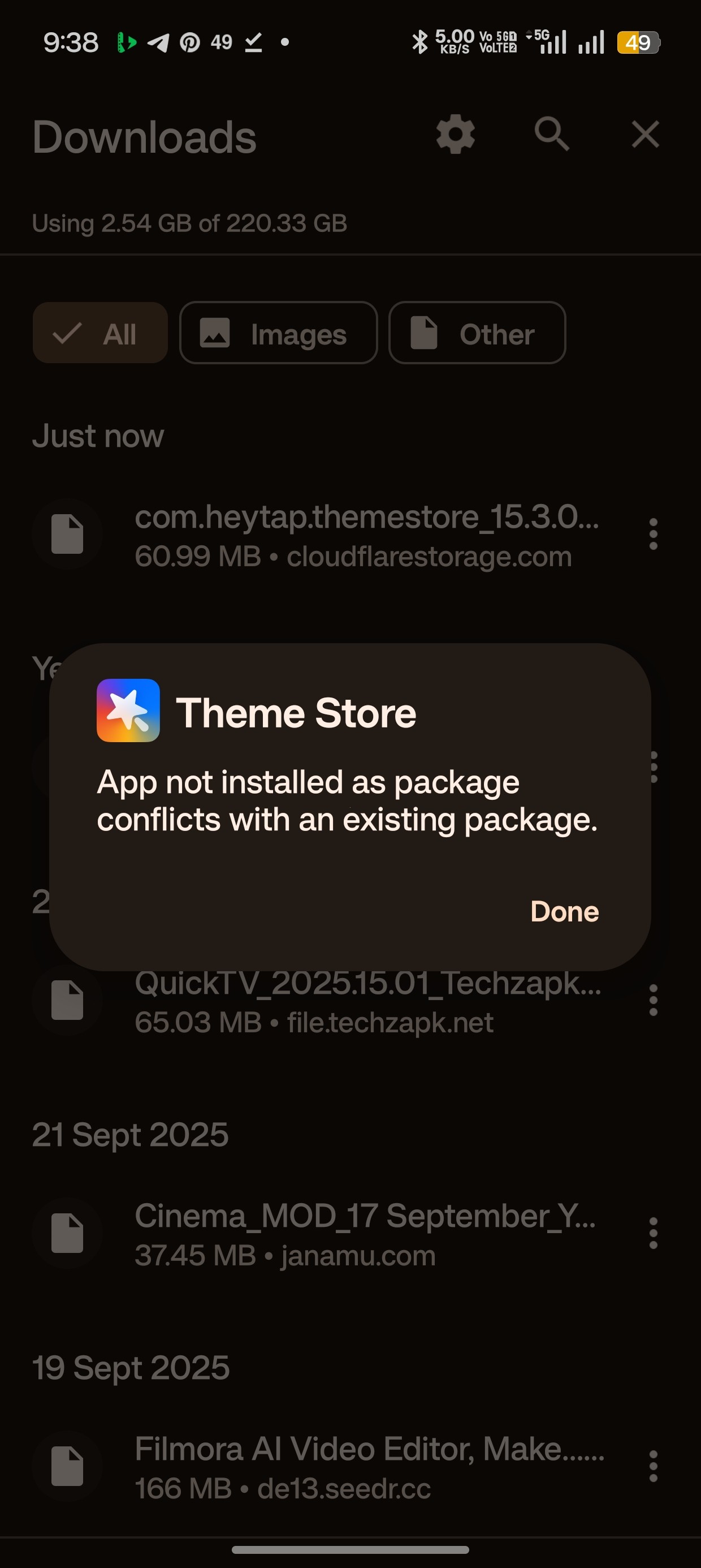The width and height of the screenshot is (701, 1568).
Task: Tap the document icon inside Other filter chip
Action: [x=427, y=334]
